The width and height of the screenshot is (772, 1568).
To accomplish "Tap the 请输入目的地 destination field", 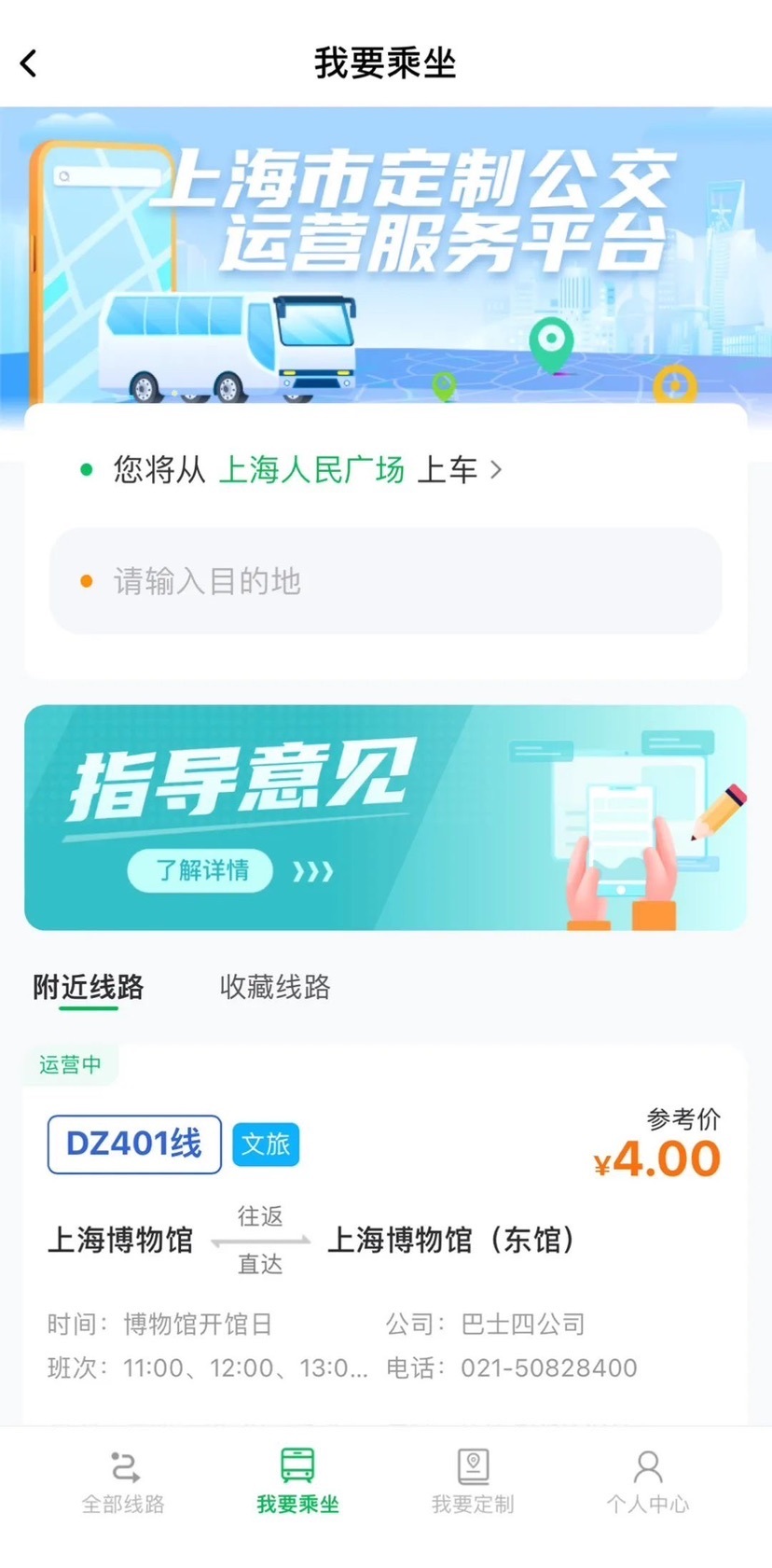I will [385, 581].
